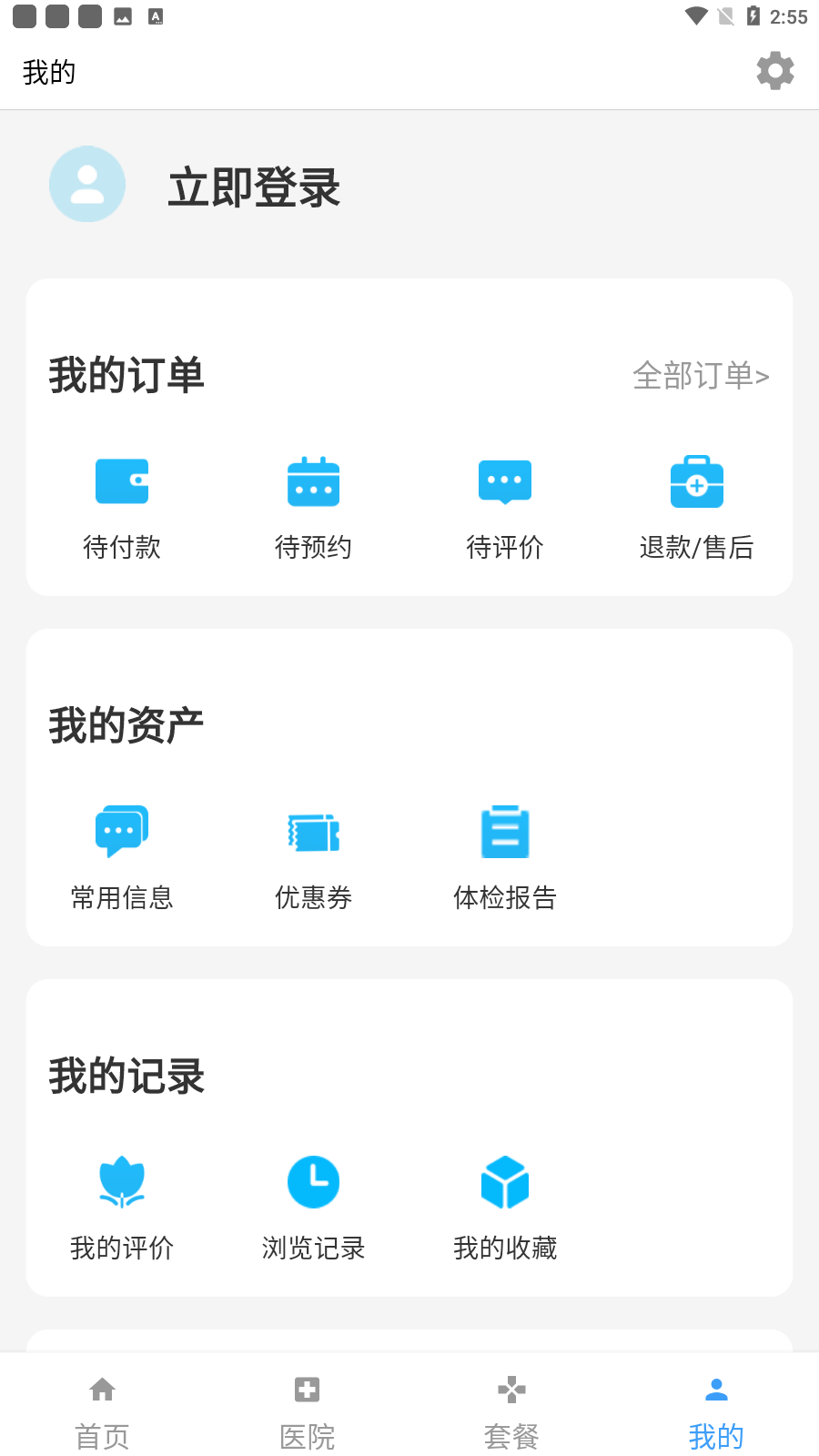Open 常用信息 common information
819x1456 pixels.
[x=122, y=855]
